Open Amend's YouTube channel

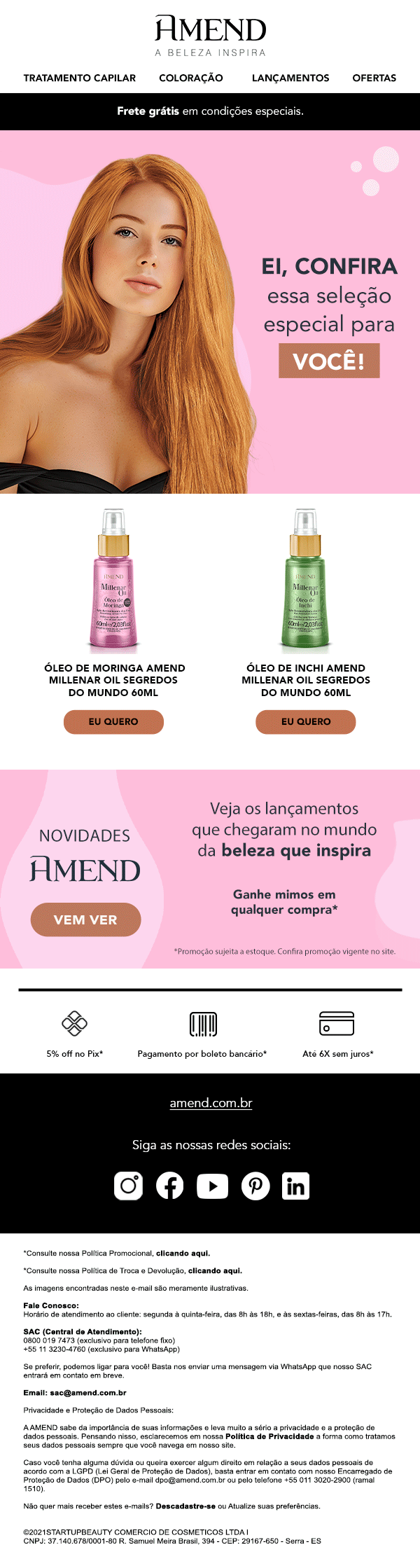click(x=212, y=1186)
